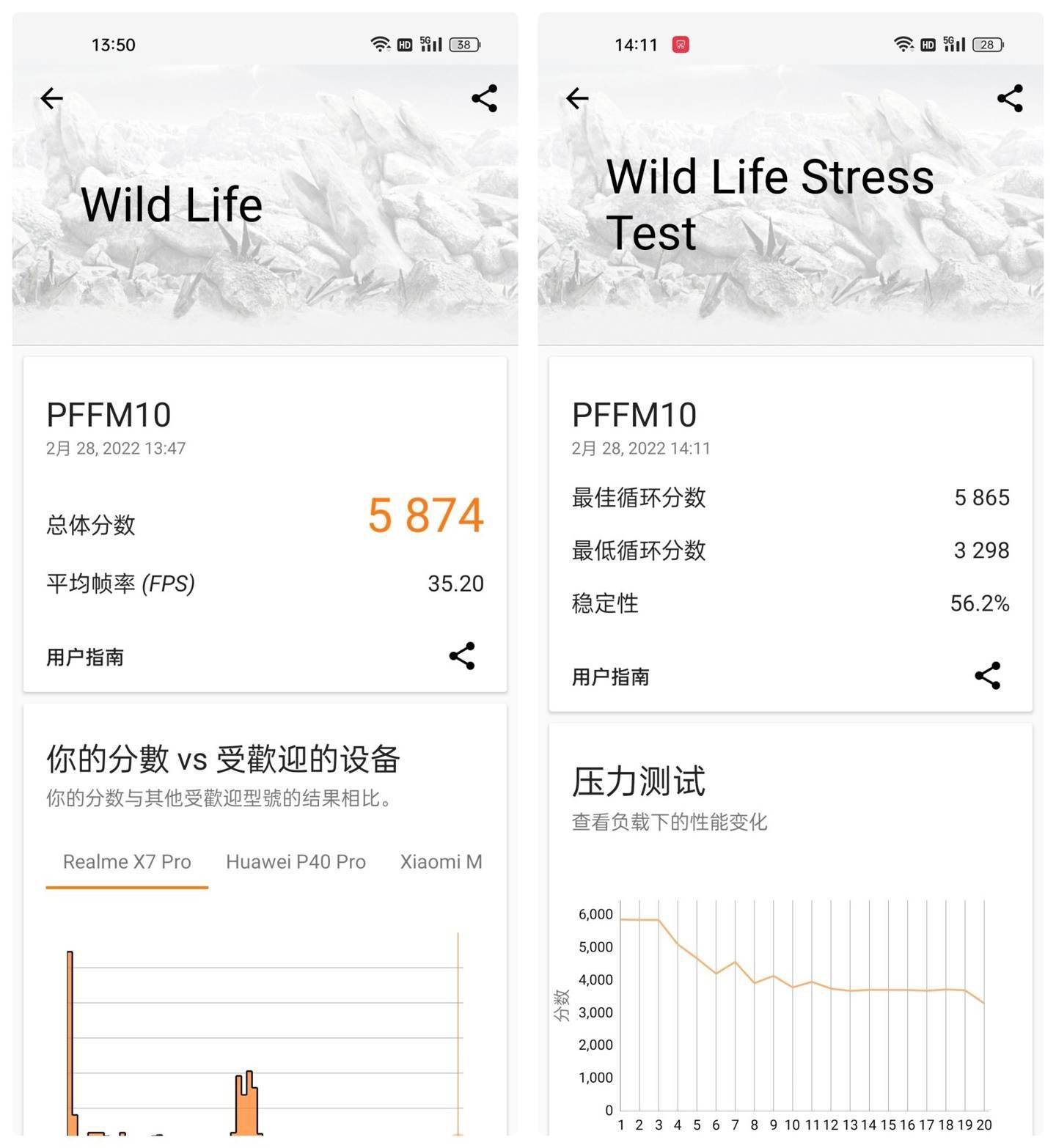Image resolution: width=1056 pixels, height=1148 pixels.
Task: Tap the overall score 5 874
Action: pyautogui.click(x=425, y=515)
